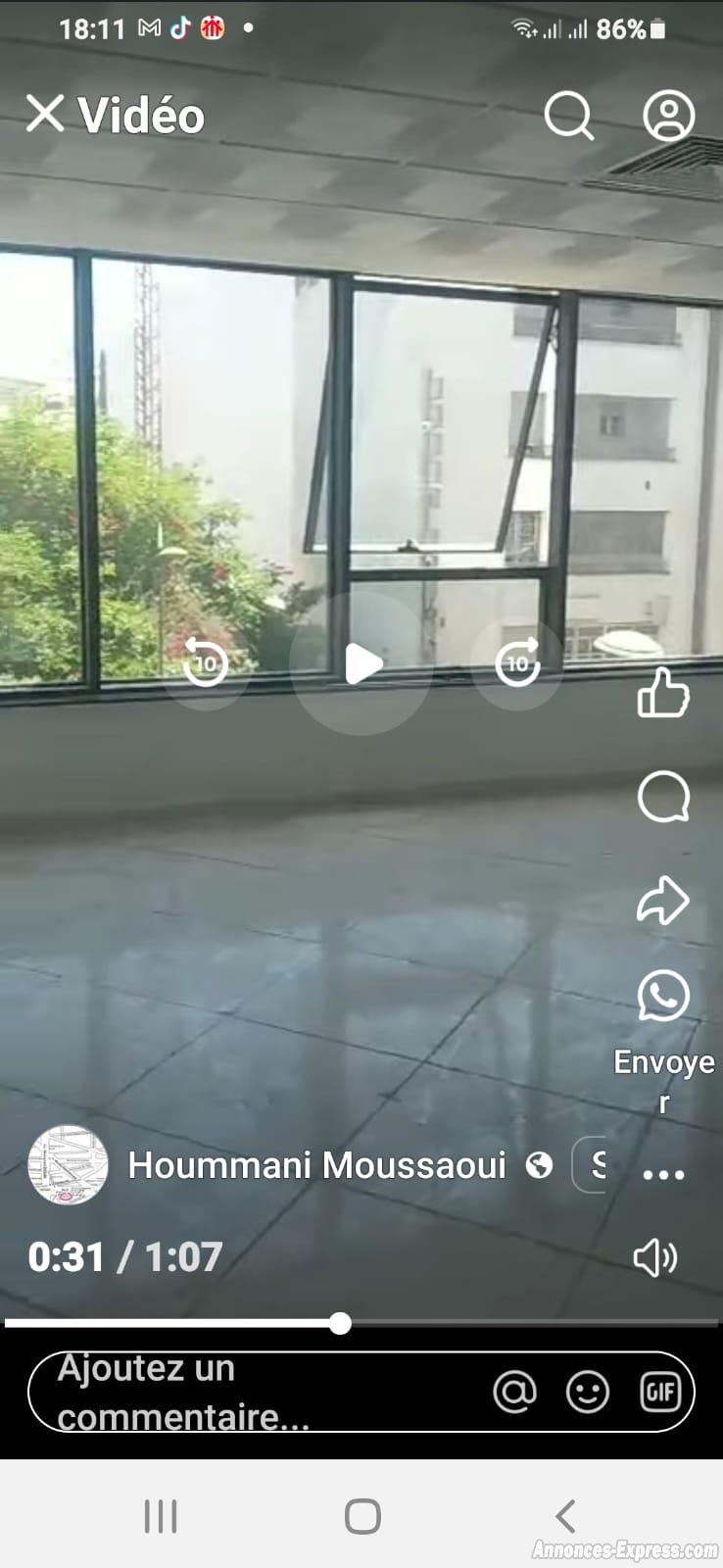This screenshot has width=723, height=1568.
Task: Rewind the video 10 seconds
Action: click(206, 663)
